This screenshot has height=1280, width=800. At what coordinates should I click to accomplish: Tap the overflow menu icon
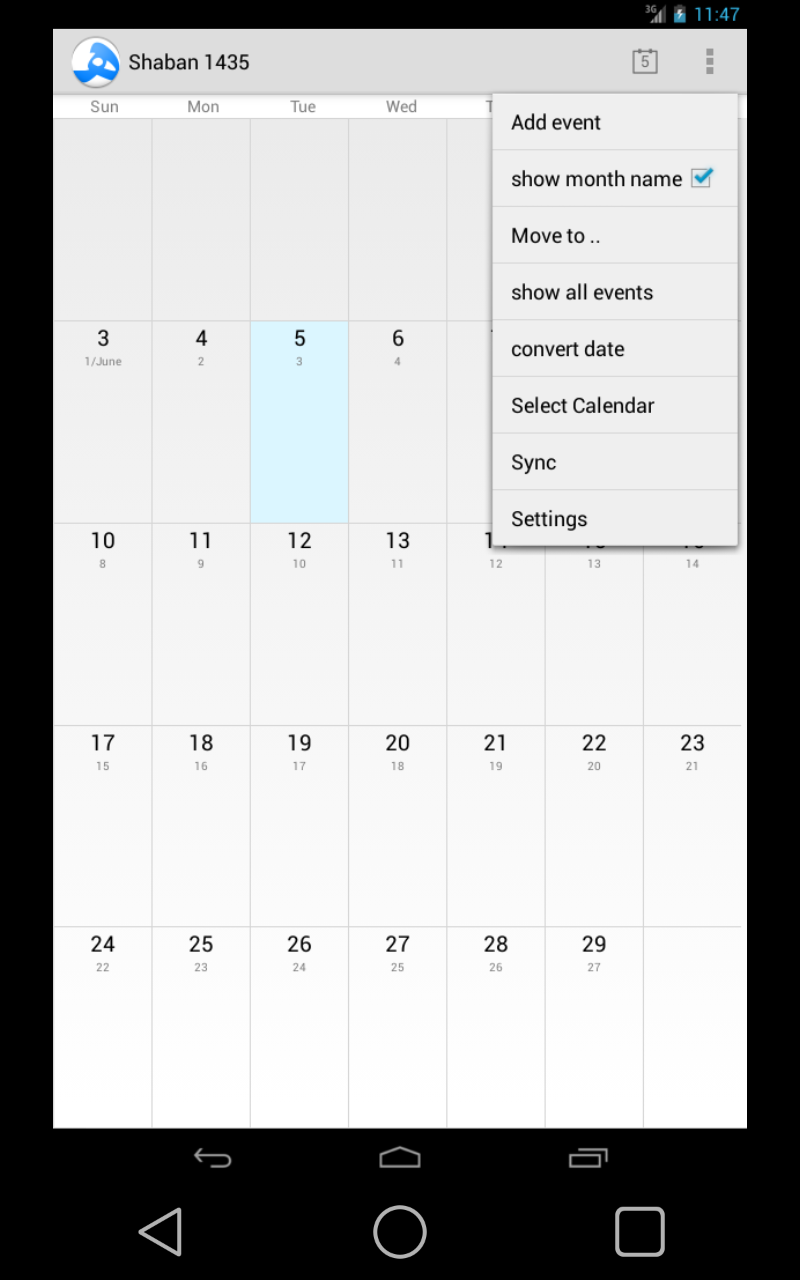709,62
